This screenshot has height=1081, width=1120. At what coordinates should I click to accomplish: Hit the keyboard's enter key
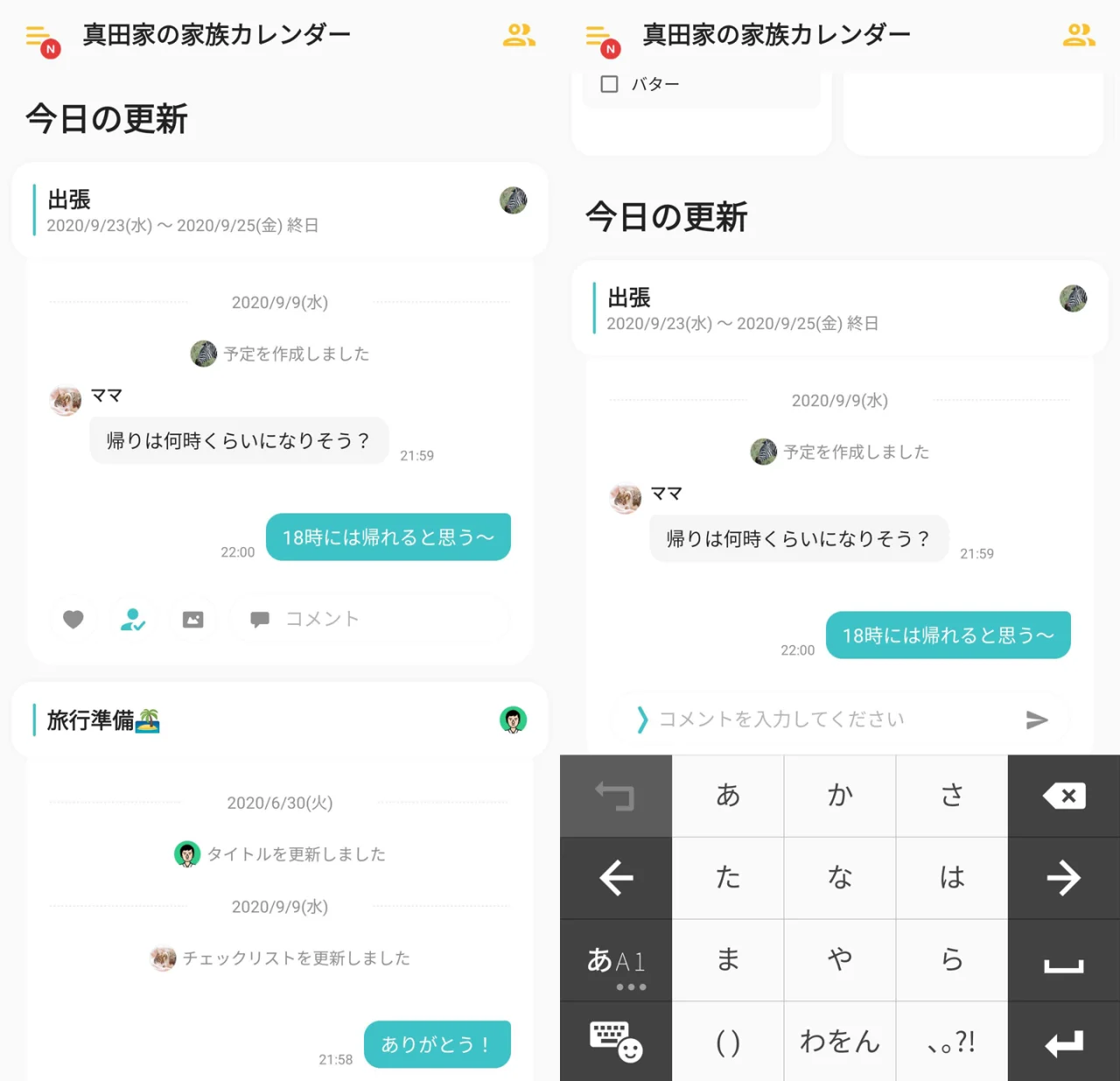pos(1064,1042)
